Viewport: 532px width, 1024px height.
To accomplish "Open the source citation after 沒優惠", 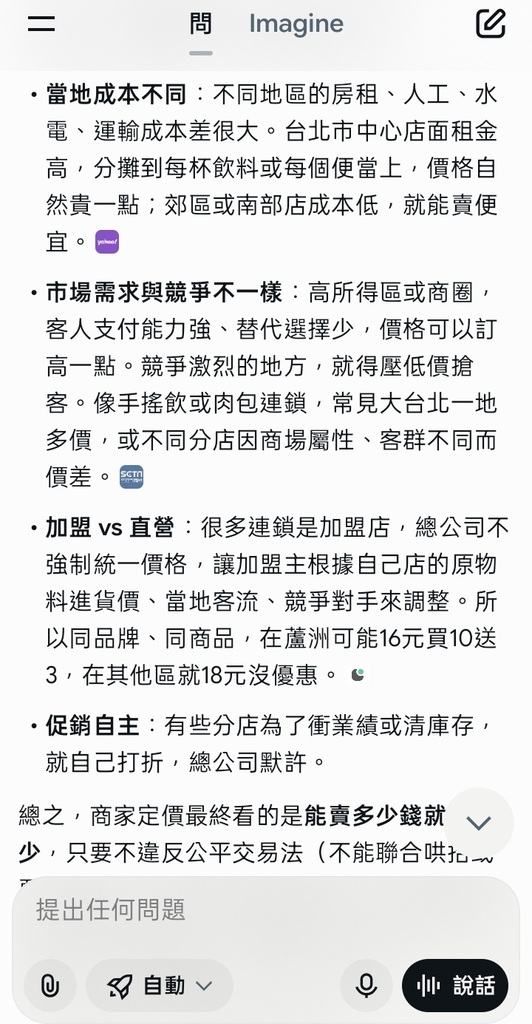I will tap(357, 675).
